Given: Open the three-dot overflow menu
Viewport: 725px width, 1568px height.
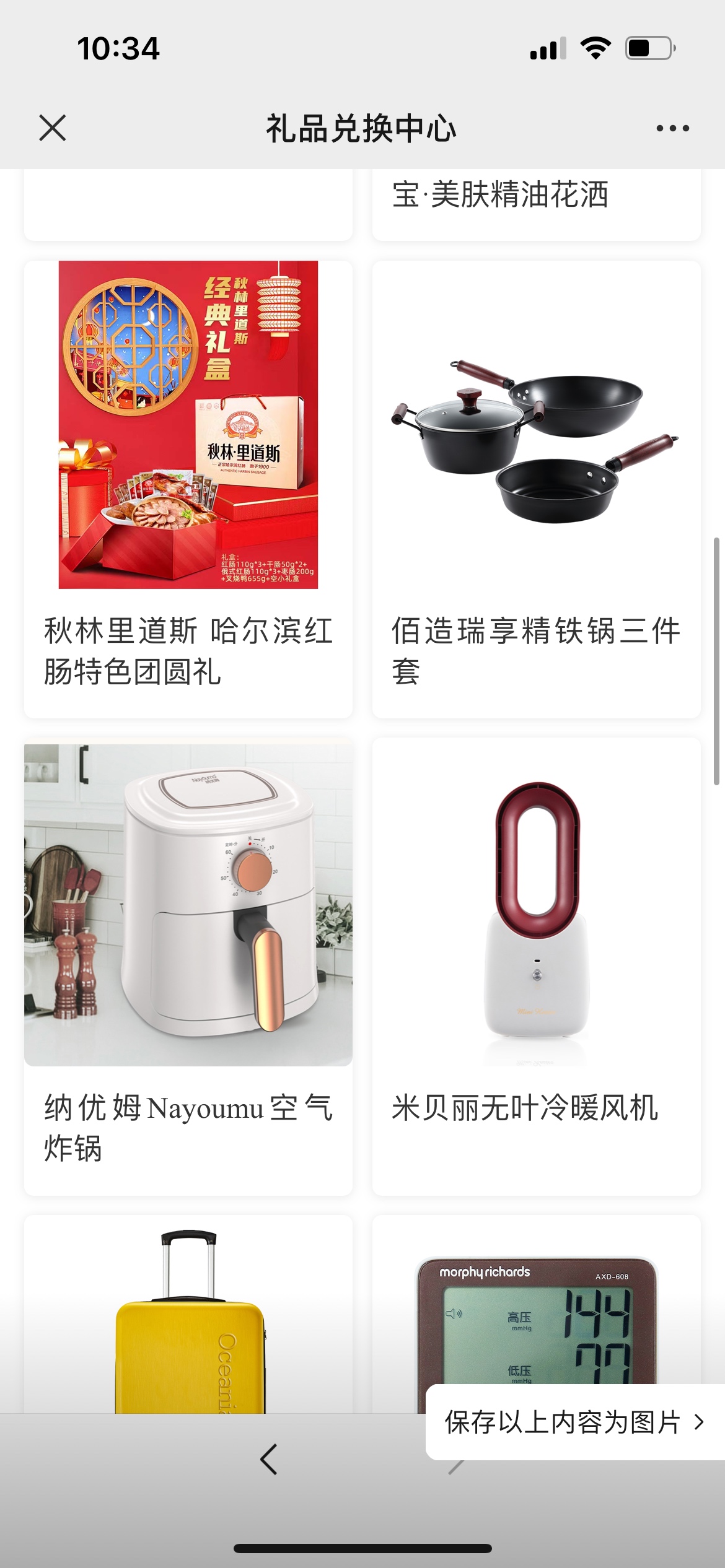Looking at the screenshot, I should (672, 128).
